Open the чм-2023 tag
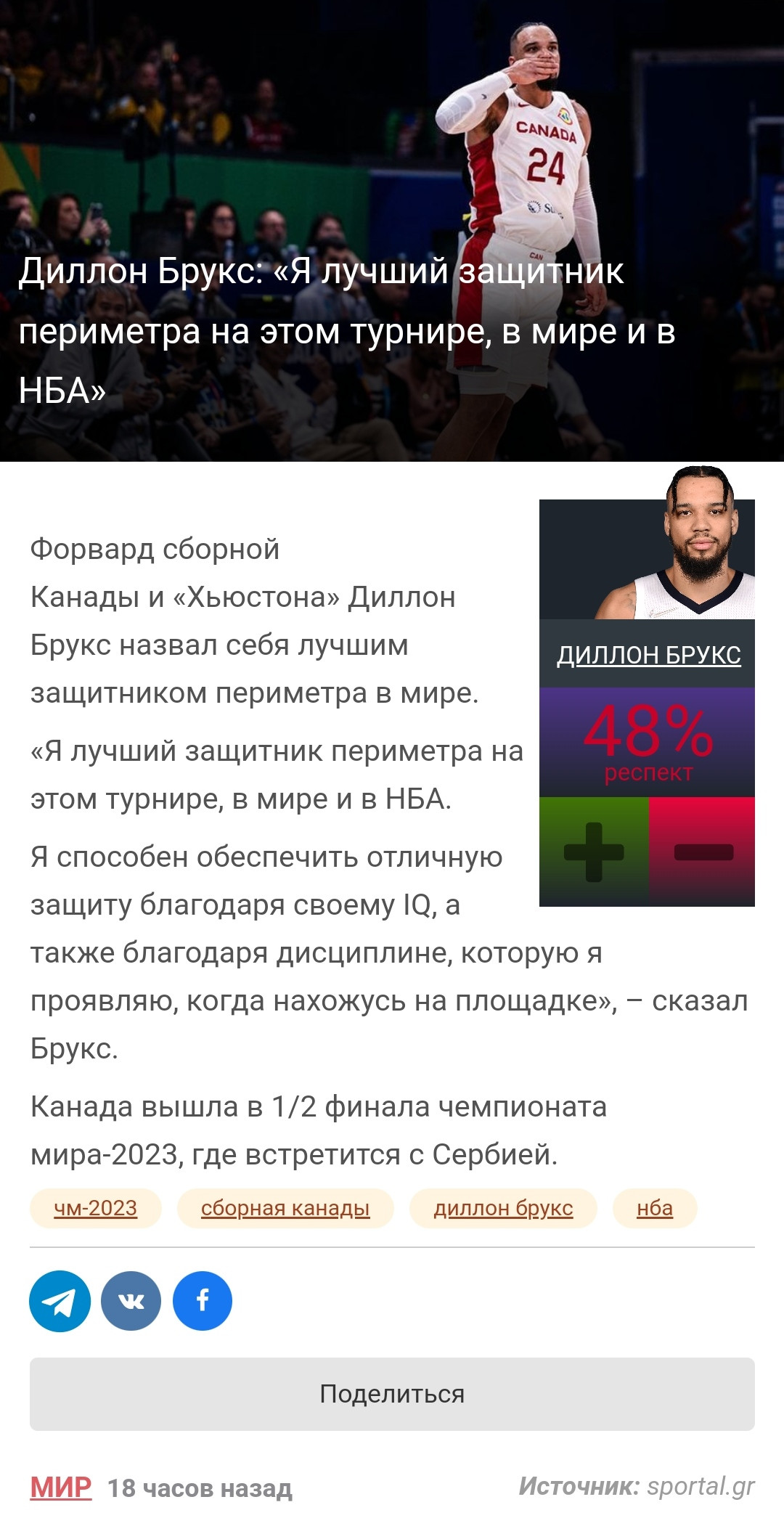784x1526 pixels. tap(95, 1208)
